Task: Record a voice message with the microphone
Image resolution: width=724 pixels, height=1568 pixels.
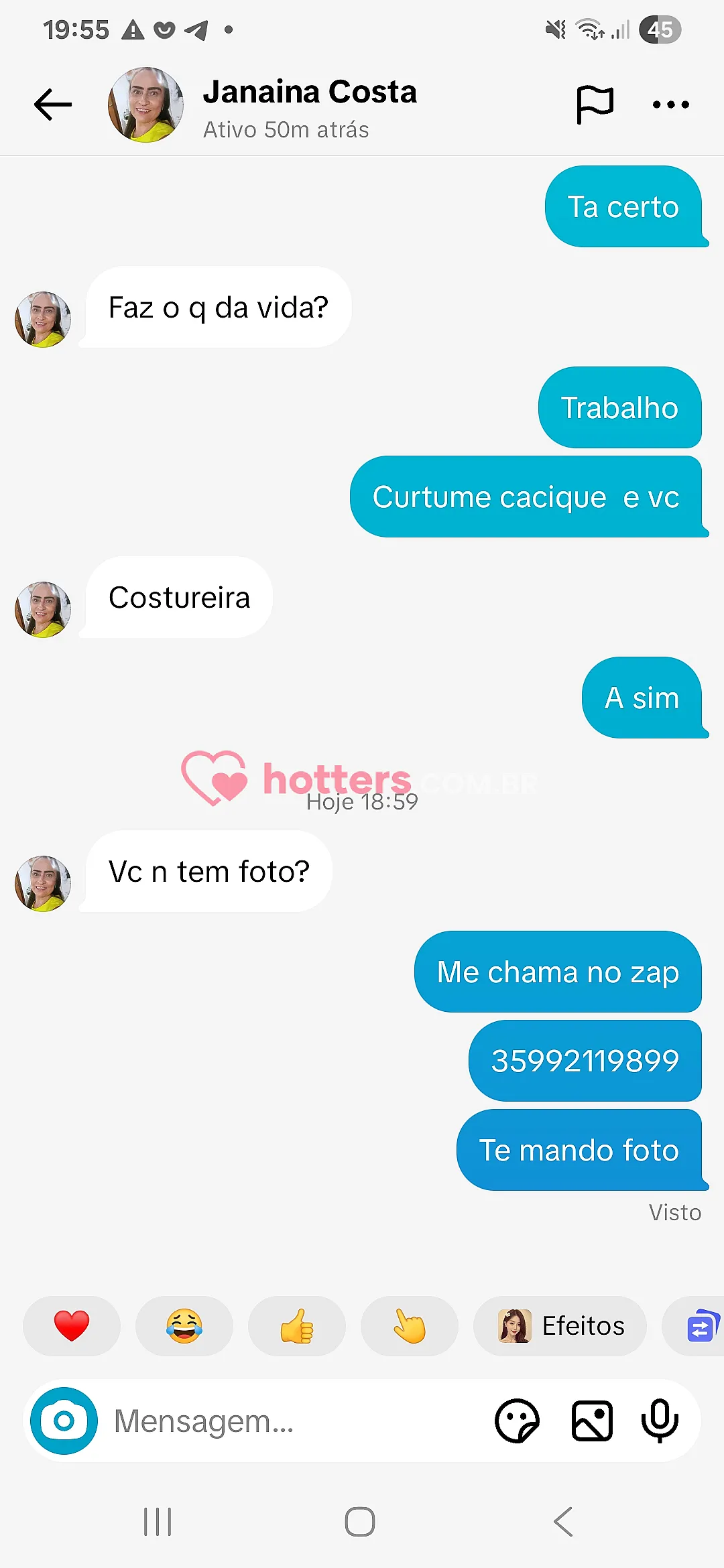Action: [x=660, y=1421]
